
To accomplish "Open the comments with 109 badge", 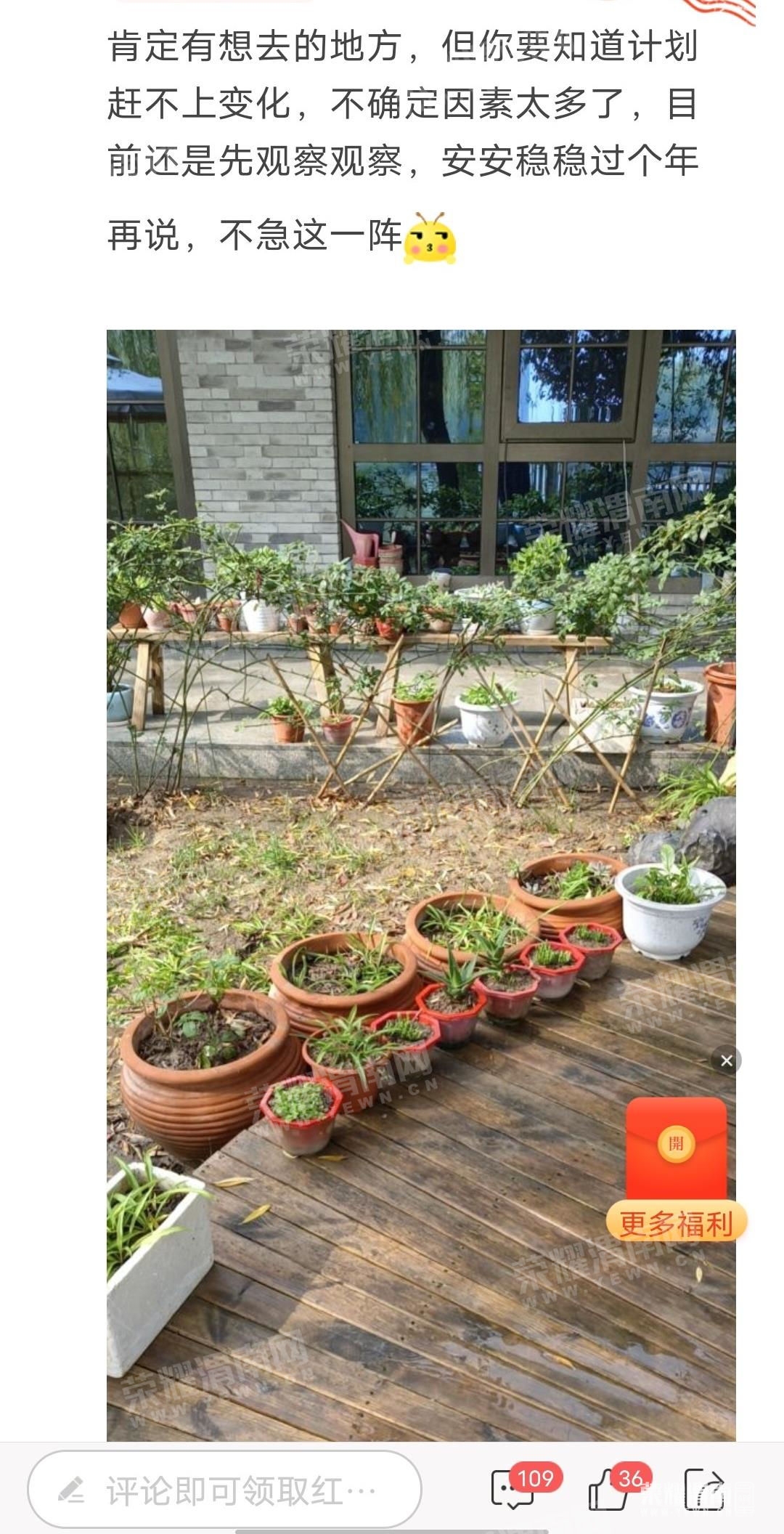I will pyautogui.click(x=514, y=1490).
